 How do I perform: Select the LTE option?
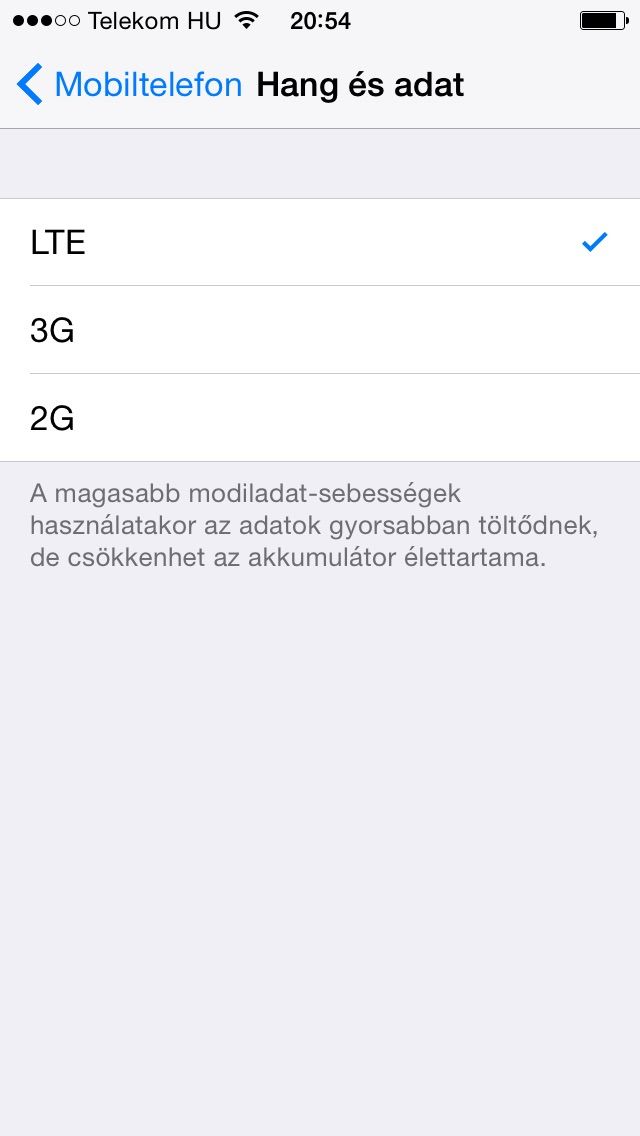[320, 243]
